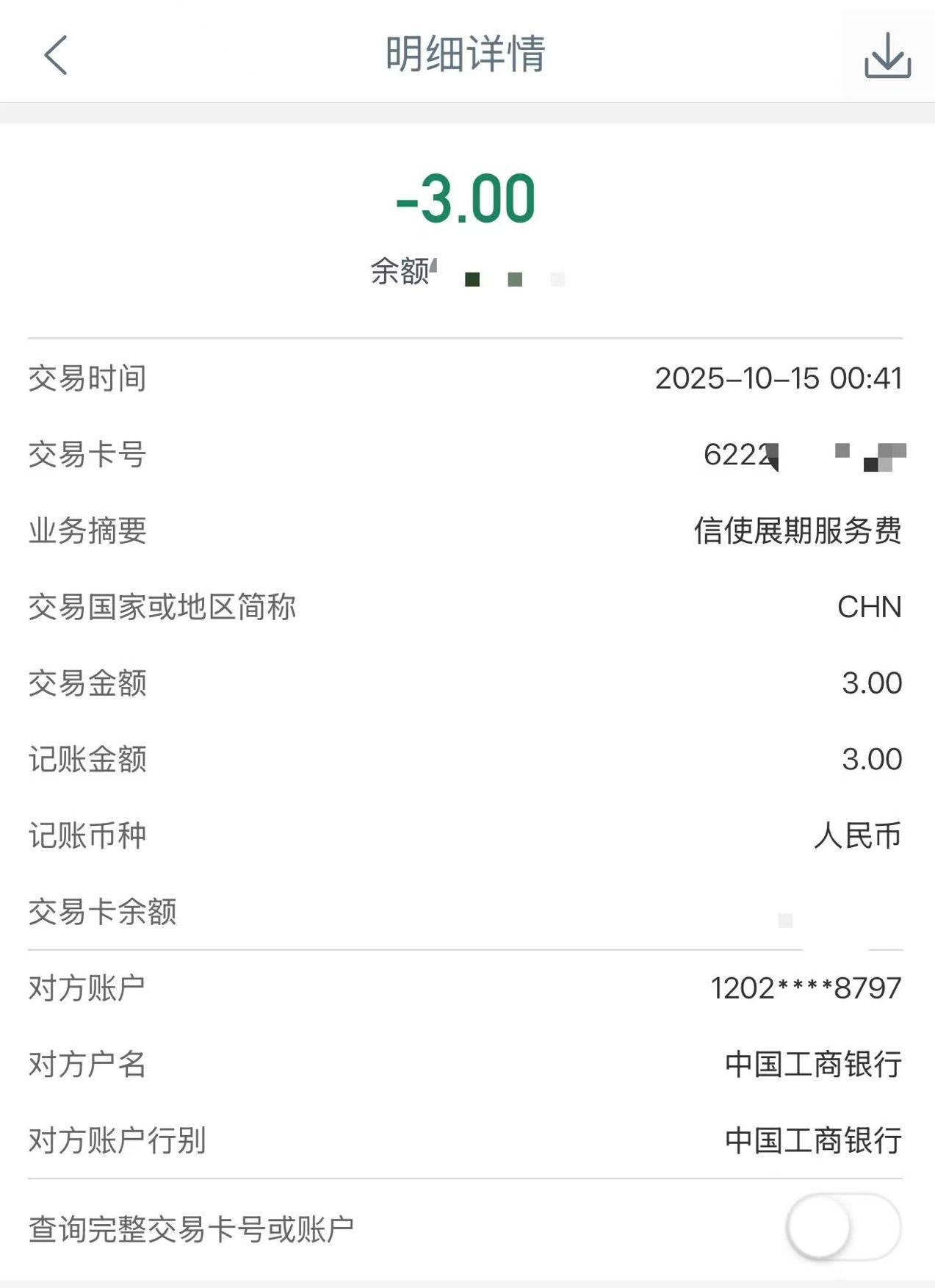Download this transaction detail
The width and height of the screenshot is (935, 1288).
pos(887,55)
